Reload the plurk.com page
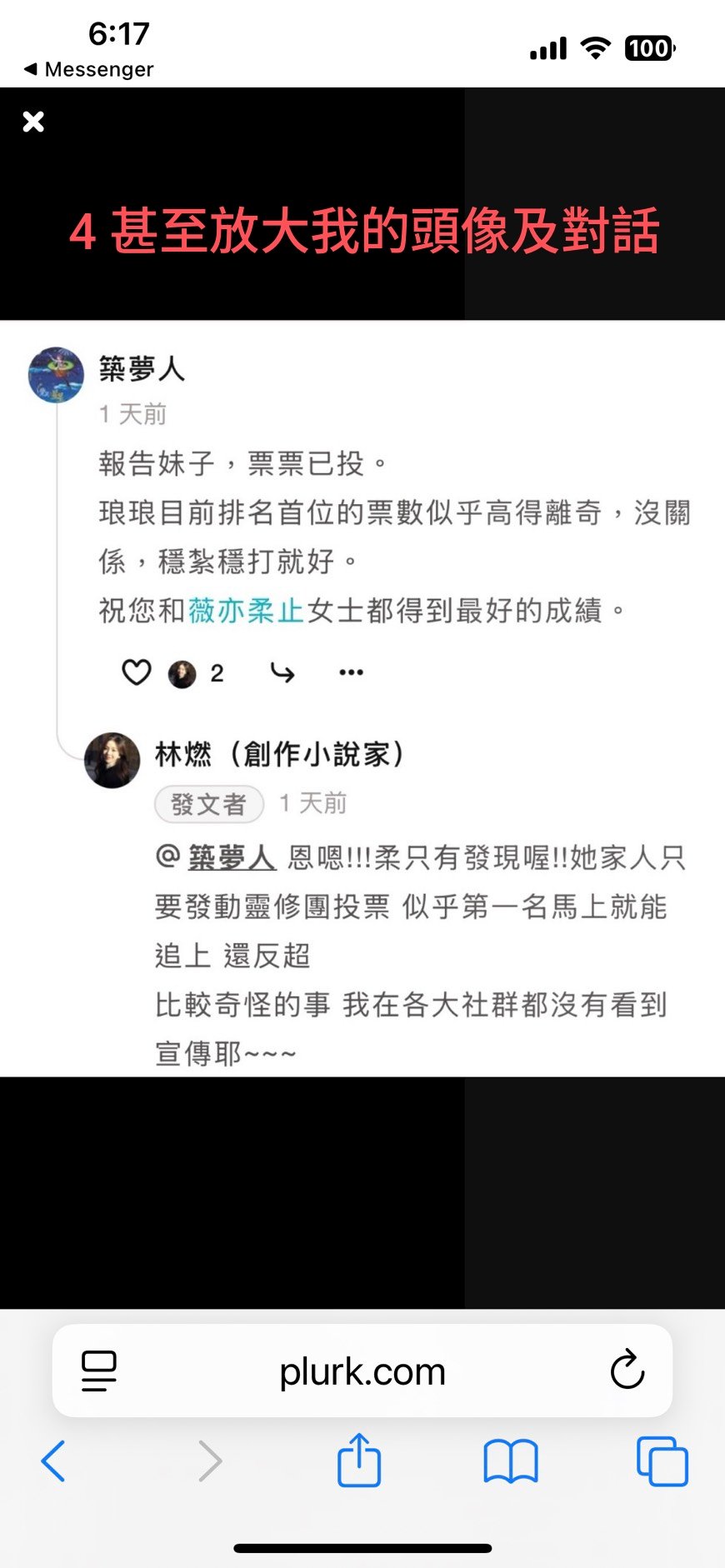 pyautogui.click(x=627, y=1371)
